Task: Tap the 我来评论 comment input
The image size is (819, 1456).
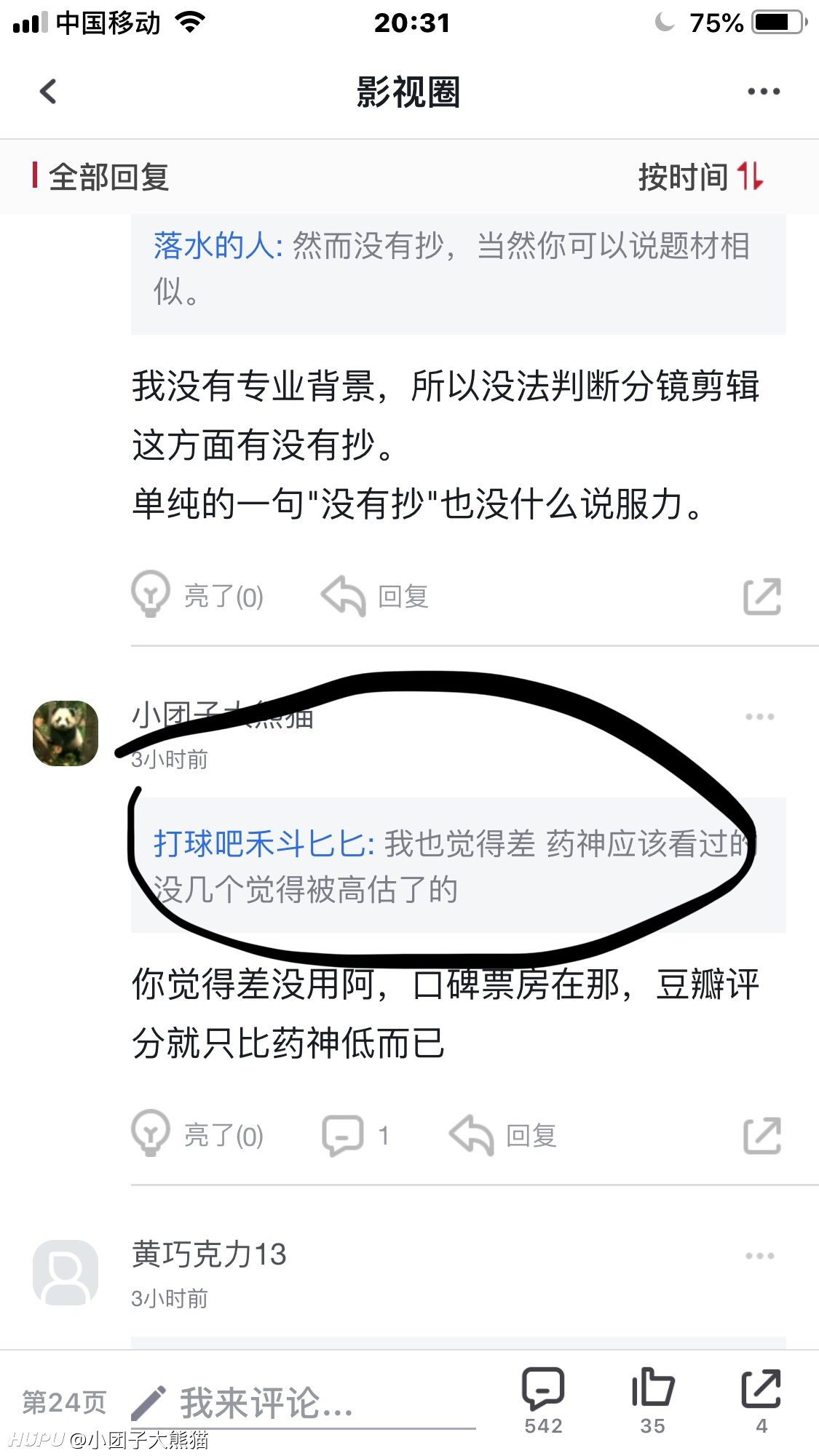Action: pos(304,1404)
